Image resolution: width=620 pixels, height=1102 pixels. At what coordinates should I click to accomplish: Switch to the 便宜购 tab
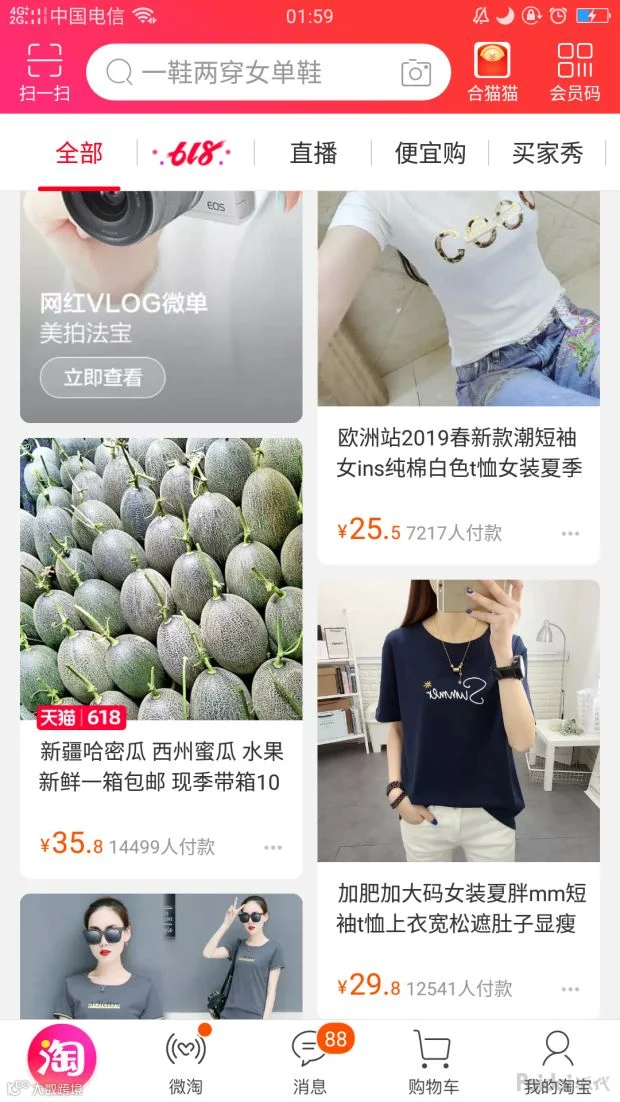430,153
